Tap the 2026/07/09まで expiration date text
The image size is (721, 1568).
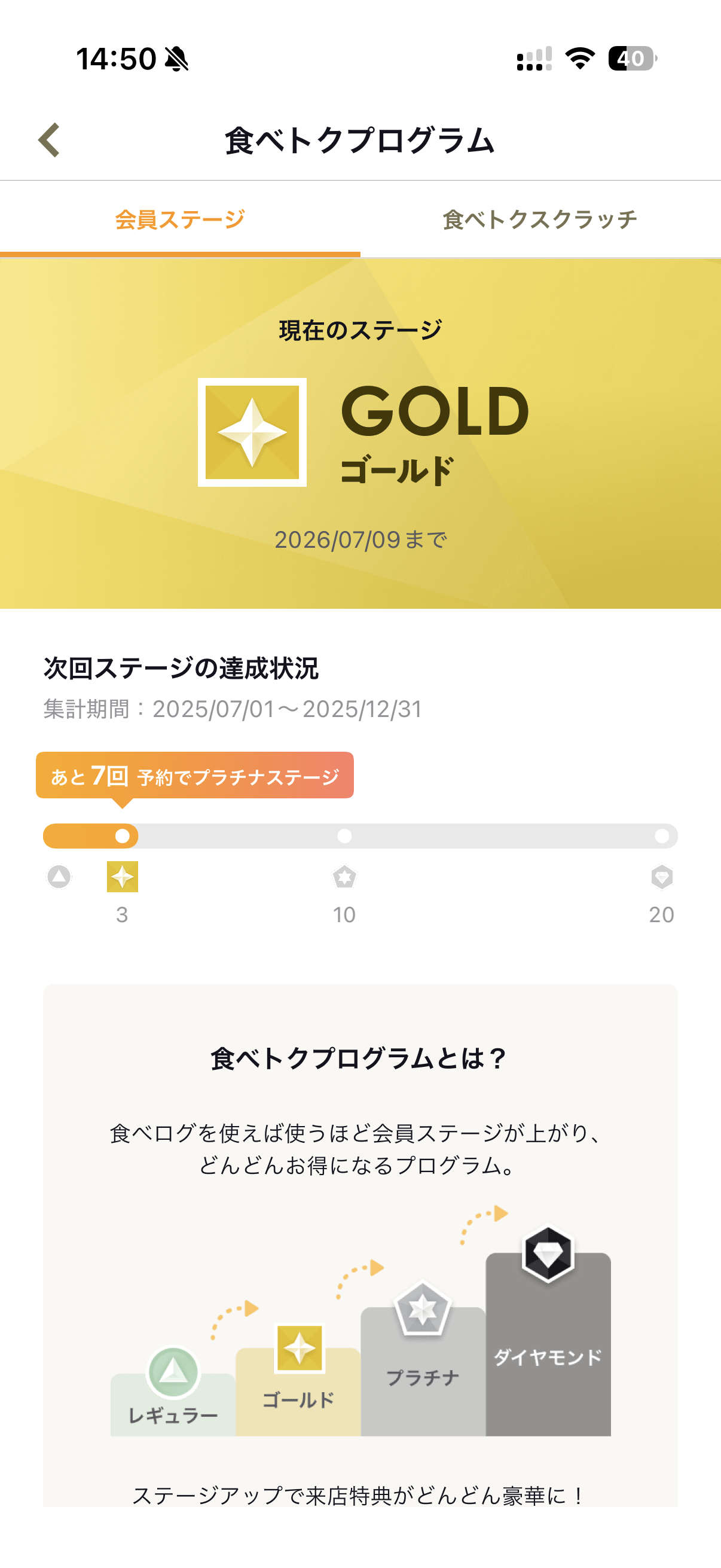(360, 539)
